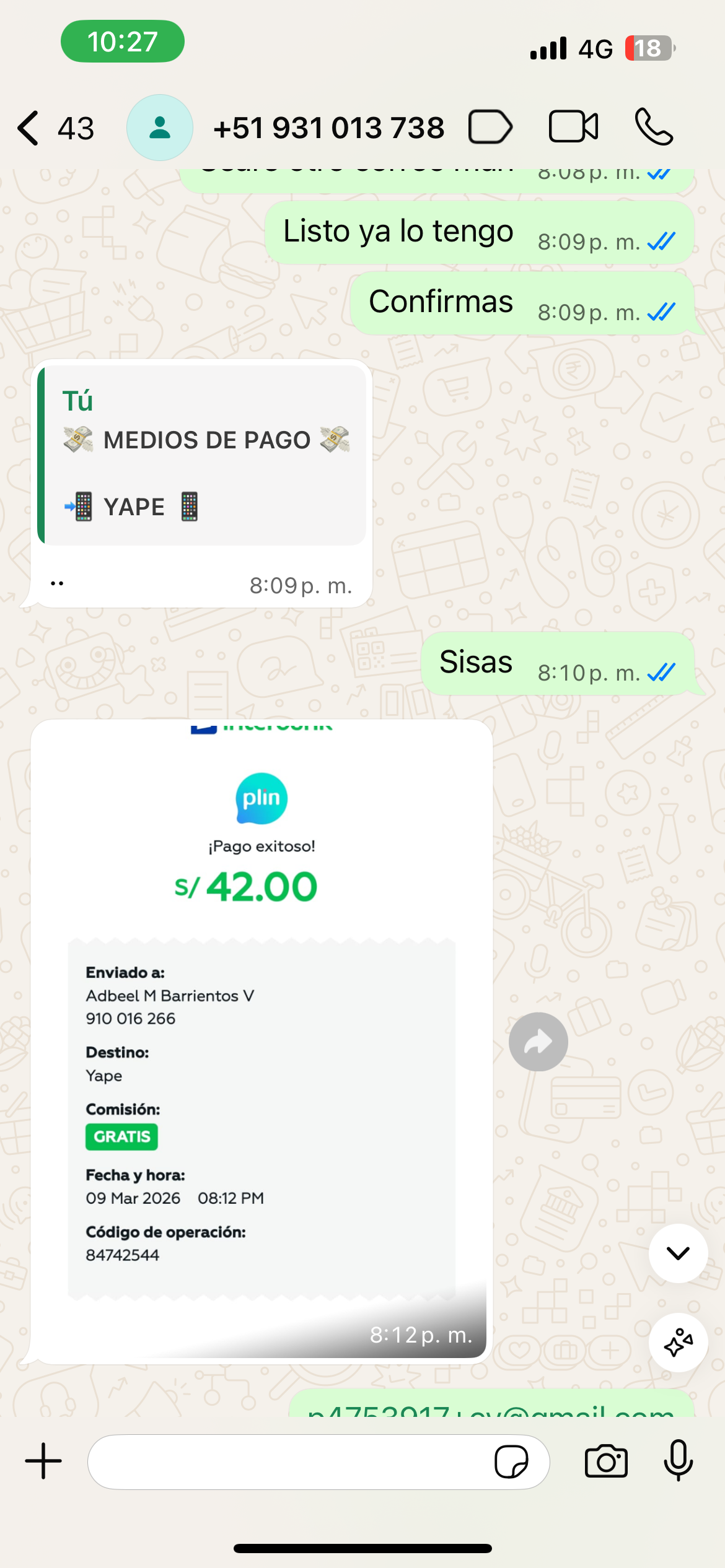
Task: Open the camera
Action: [x=606, y=1461]
